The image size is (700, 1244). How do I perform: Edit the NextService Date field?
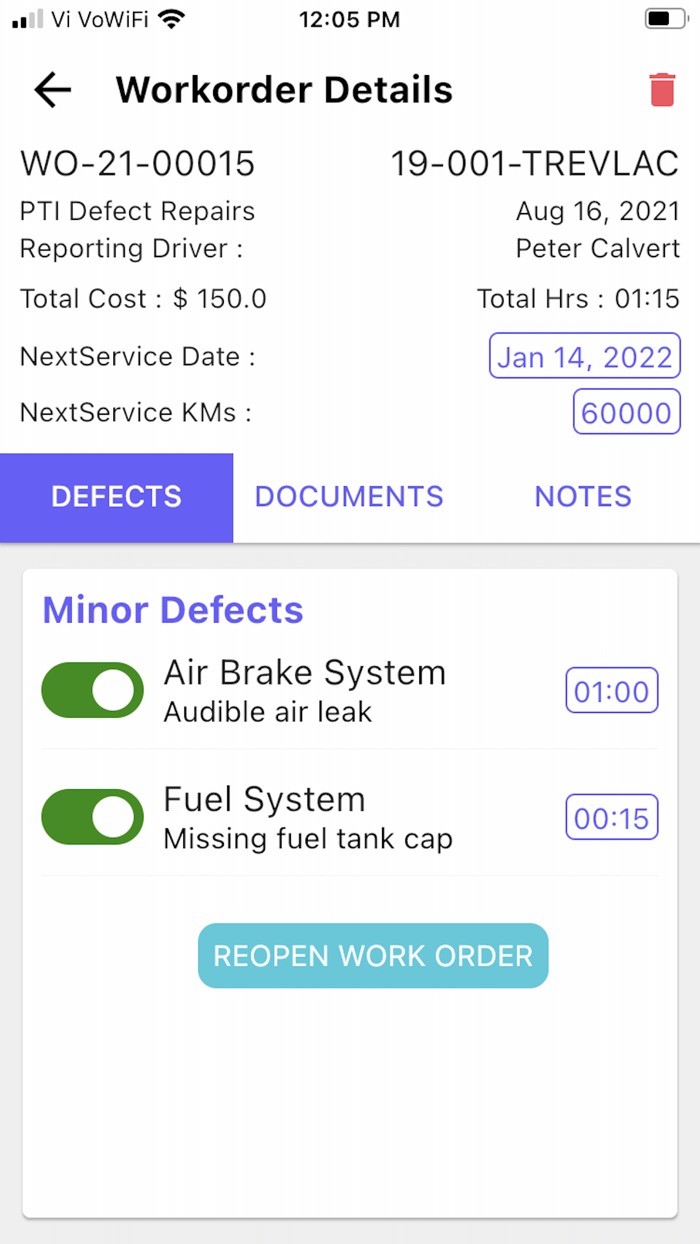tap(585, 357)
